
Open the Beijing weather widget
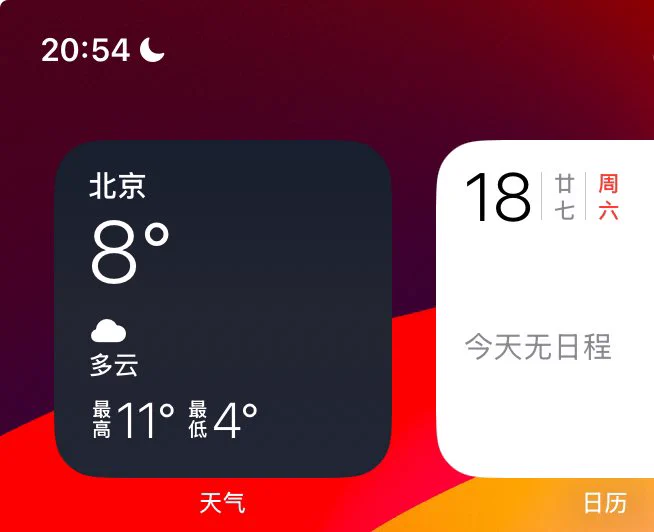[222, 310]
